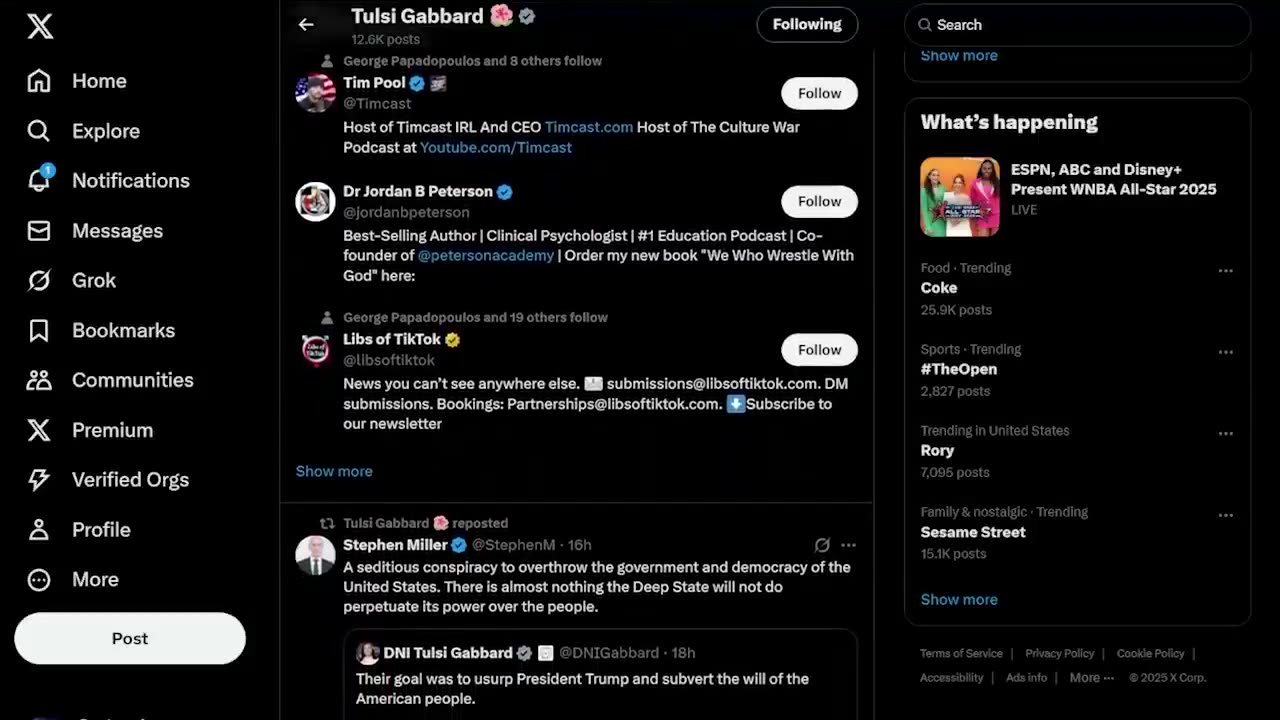The image size is (1280, 720).
Task: Open the Timcast.com link
Action: (589, 127)
